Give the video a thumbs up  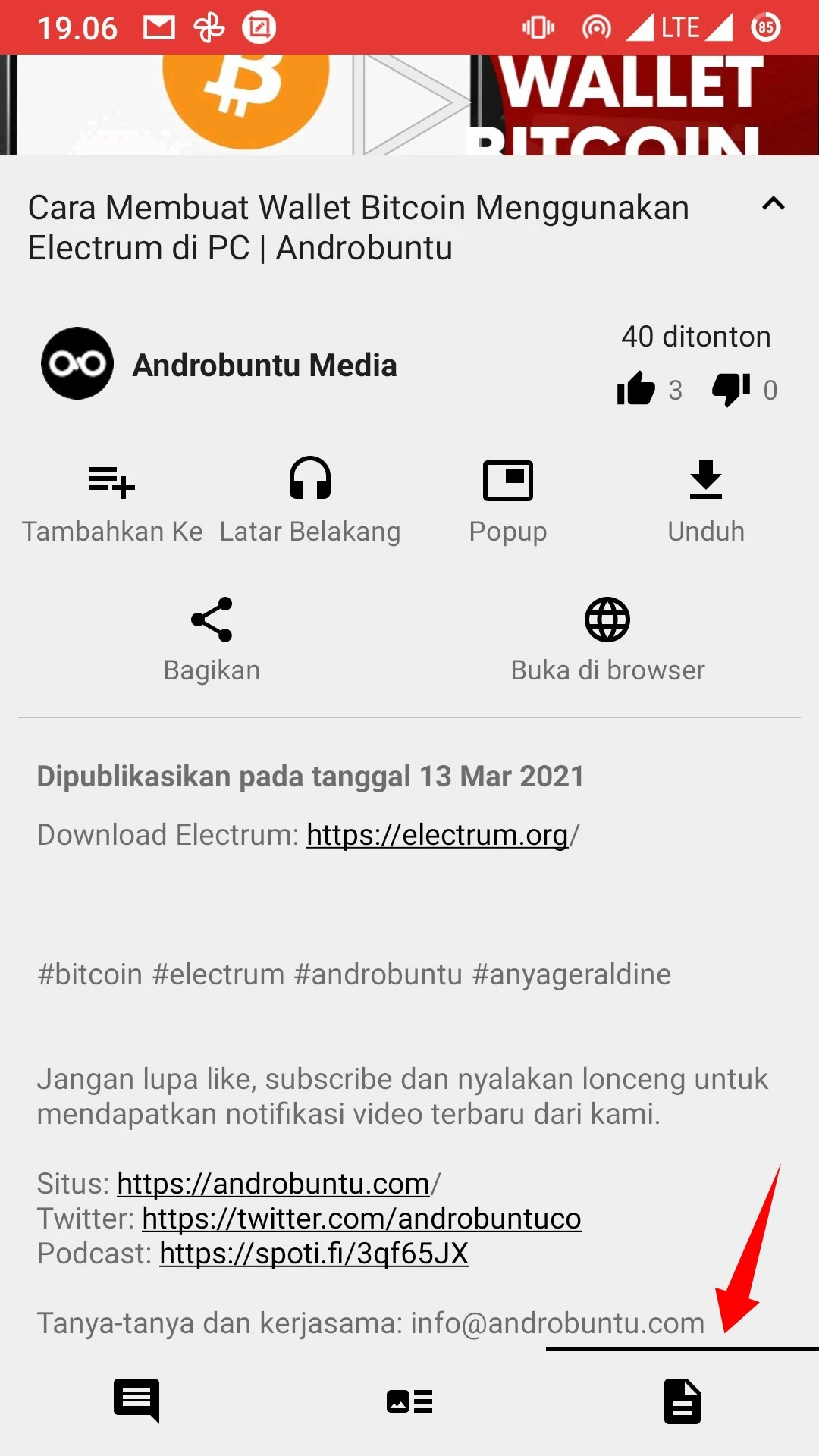coord(635,389)
